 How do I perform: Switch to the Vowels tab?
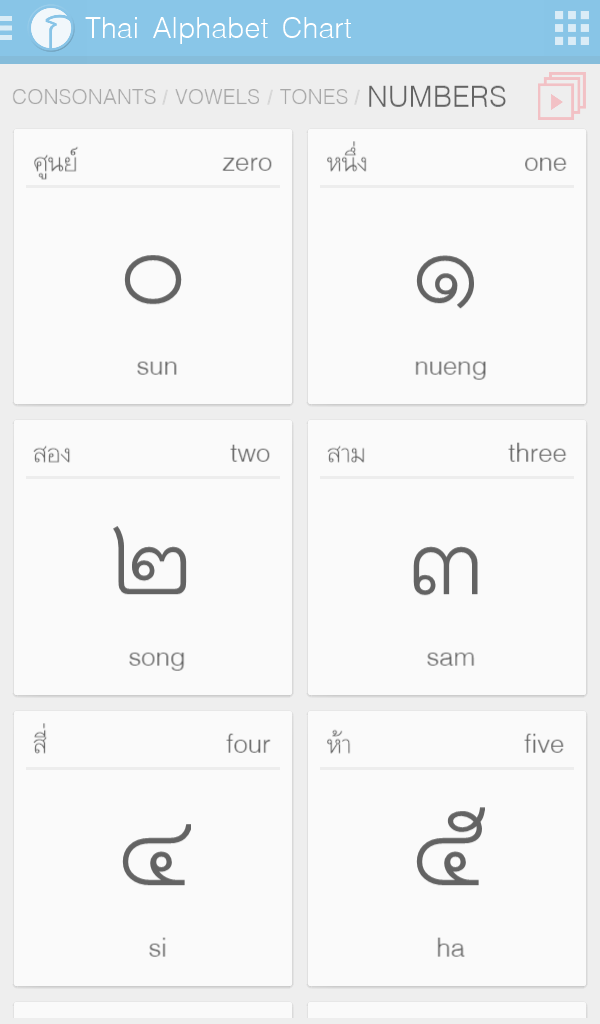217,97
